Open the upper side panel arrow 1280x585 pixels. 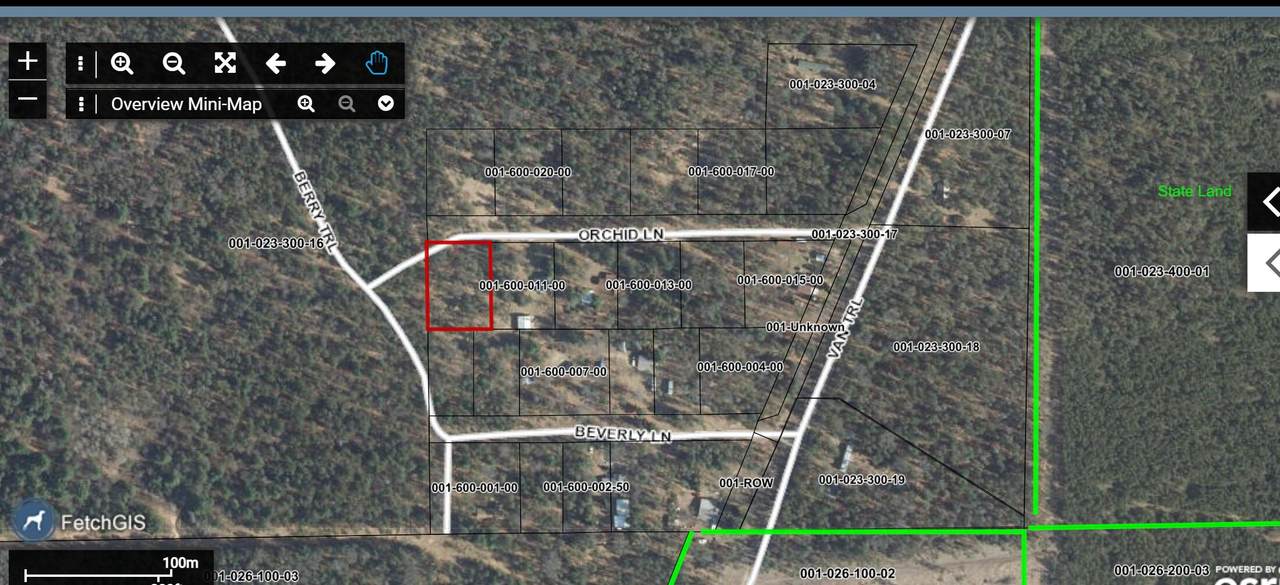point(1268,202)
